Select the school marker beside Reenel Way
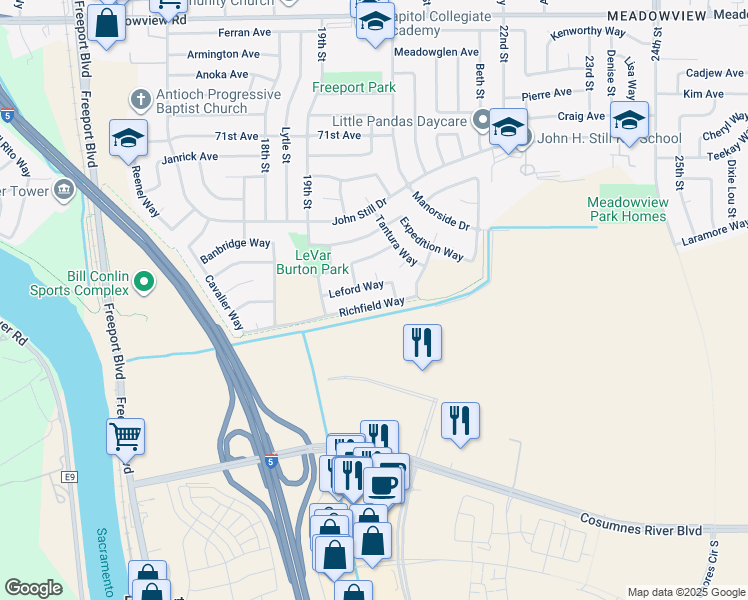This screenshot has width=748, height=600. (x=128, y=139)
